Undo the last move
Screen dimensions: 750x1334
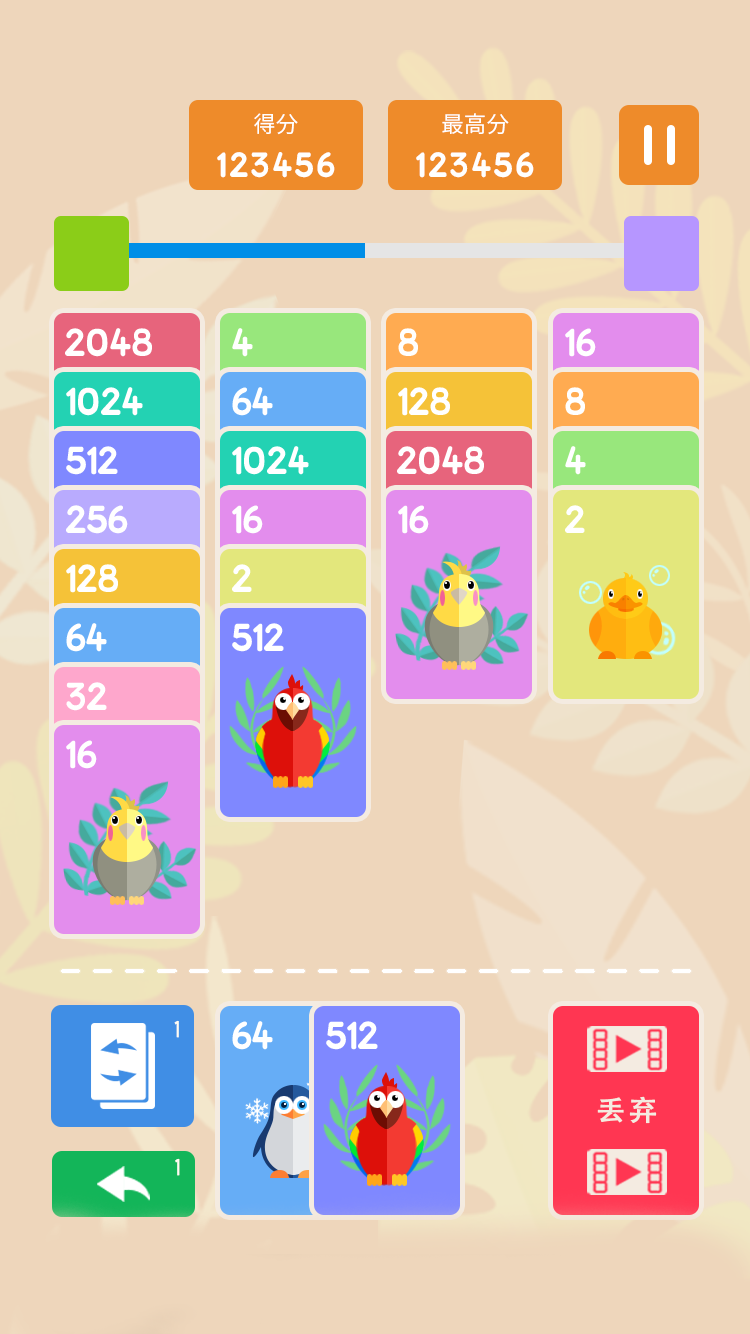(x=123, y=1184)
